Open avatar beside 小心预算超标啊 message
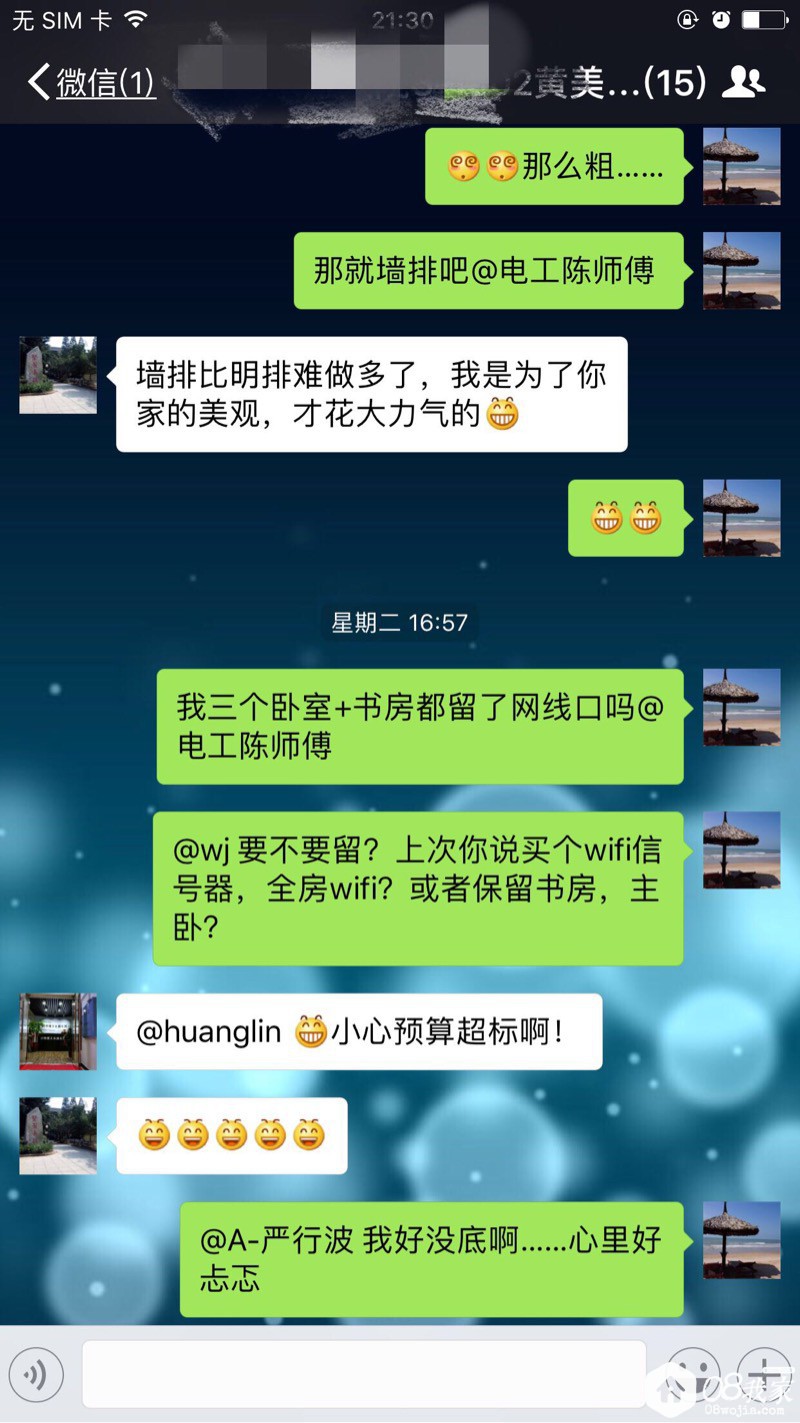Image resolution: width=800 pixels, height=1423 pixels. (x=58, y=1031)
